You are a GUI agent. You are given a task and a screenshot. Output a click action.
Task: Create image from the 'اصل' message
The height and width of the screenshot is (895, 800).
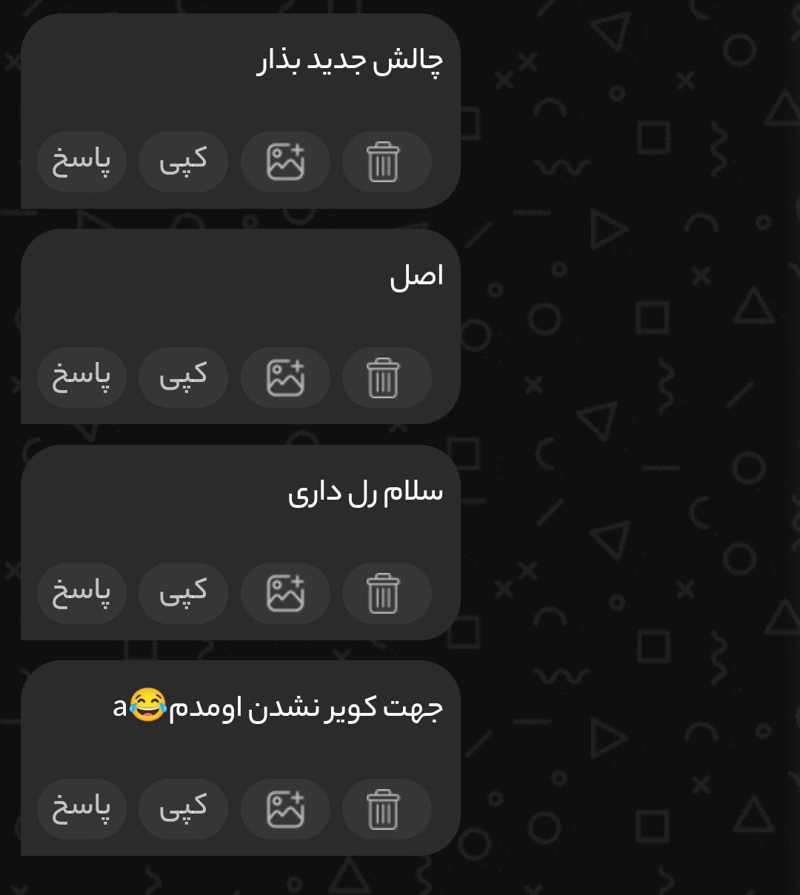(x=285, y=377)
